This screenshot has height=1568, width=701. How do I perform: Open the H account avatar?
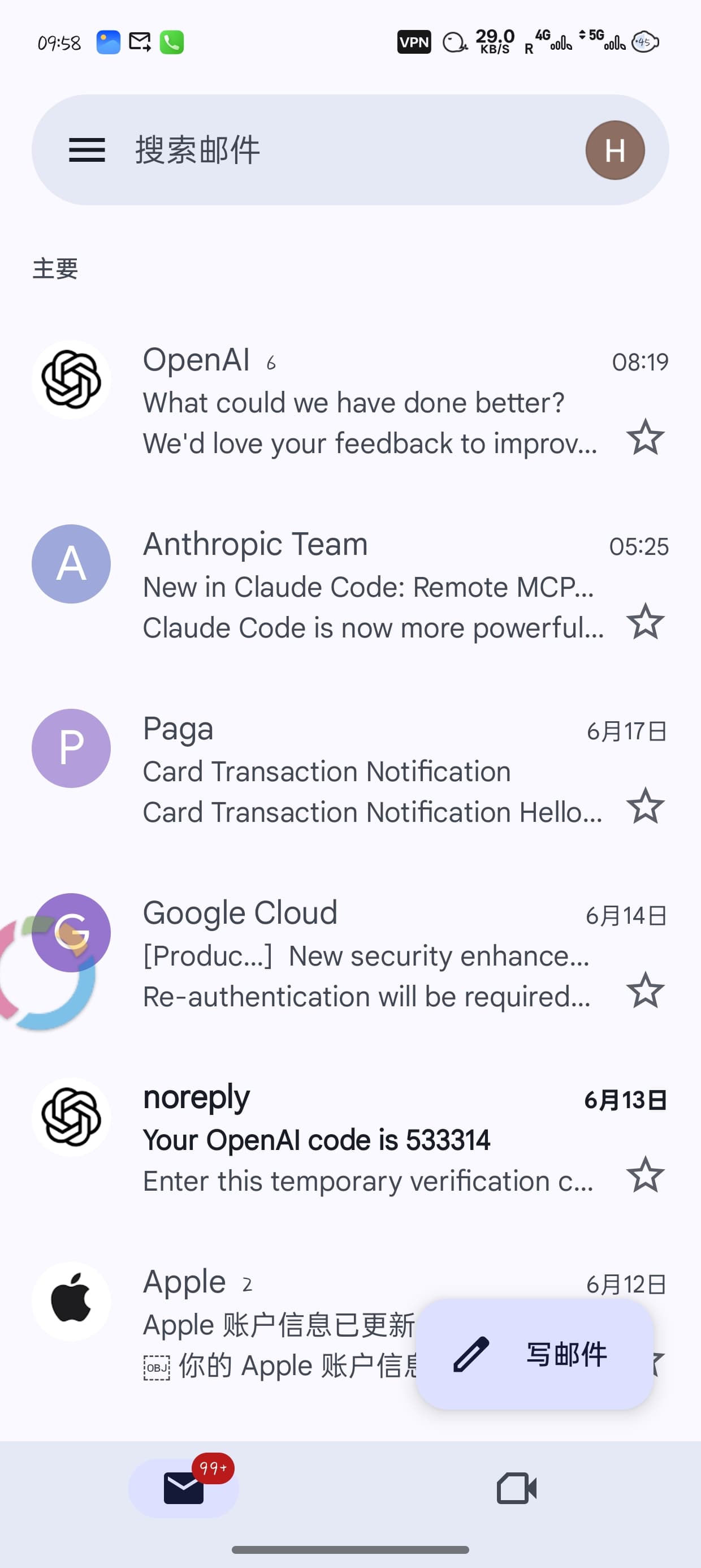[615, 150]
